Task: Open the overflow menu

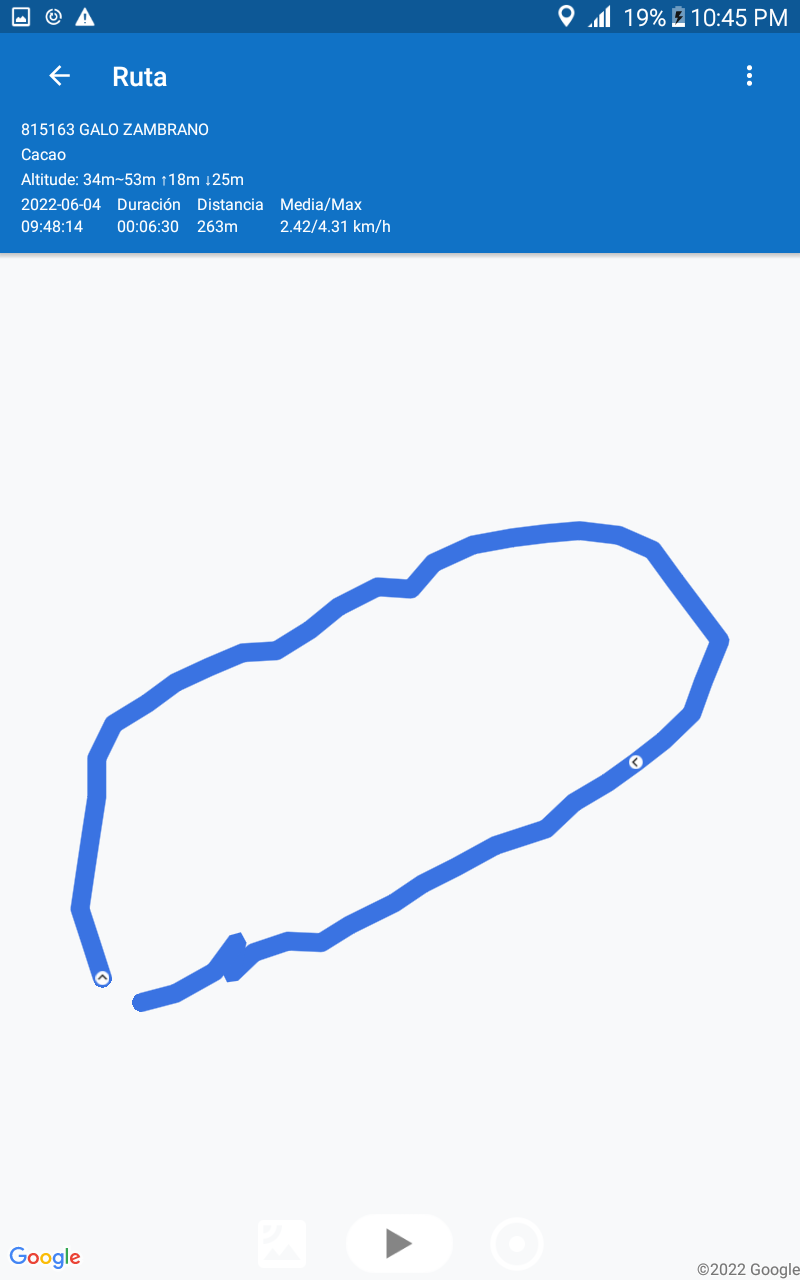Action: pos(749,76)
